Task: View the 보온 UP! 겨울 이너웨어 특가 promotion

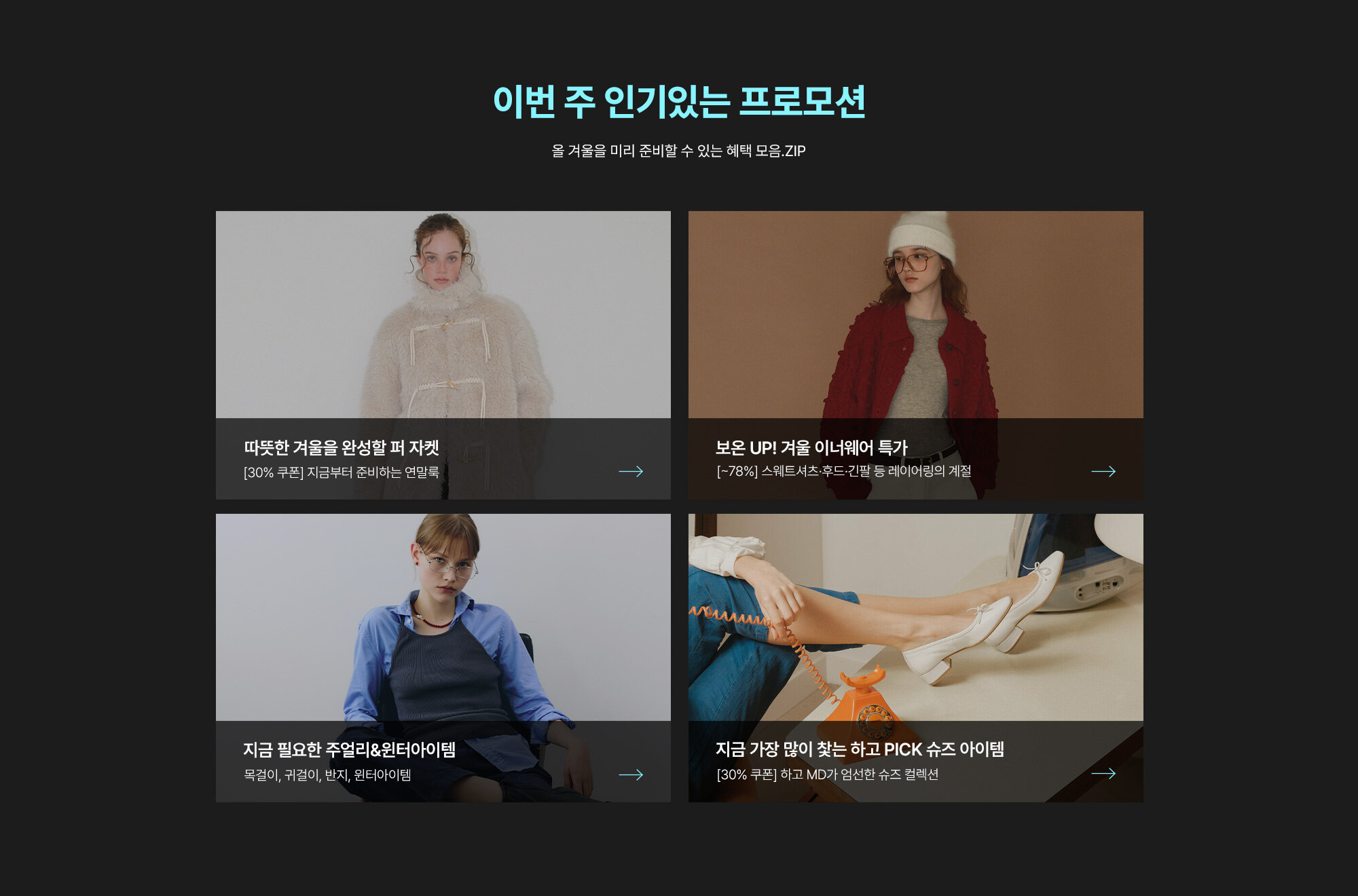Action: (x=915, y=355)
